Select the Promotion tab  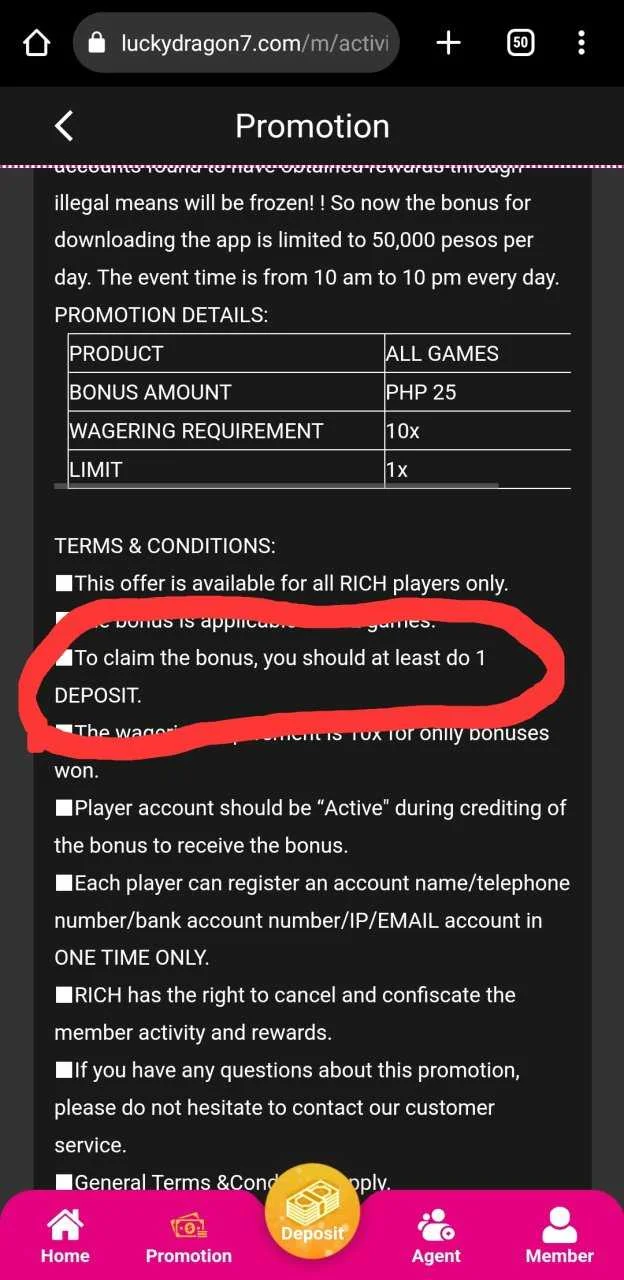pyautogui.click(x=188, y=1237)
